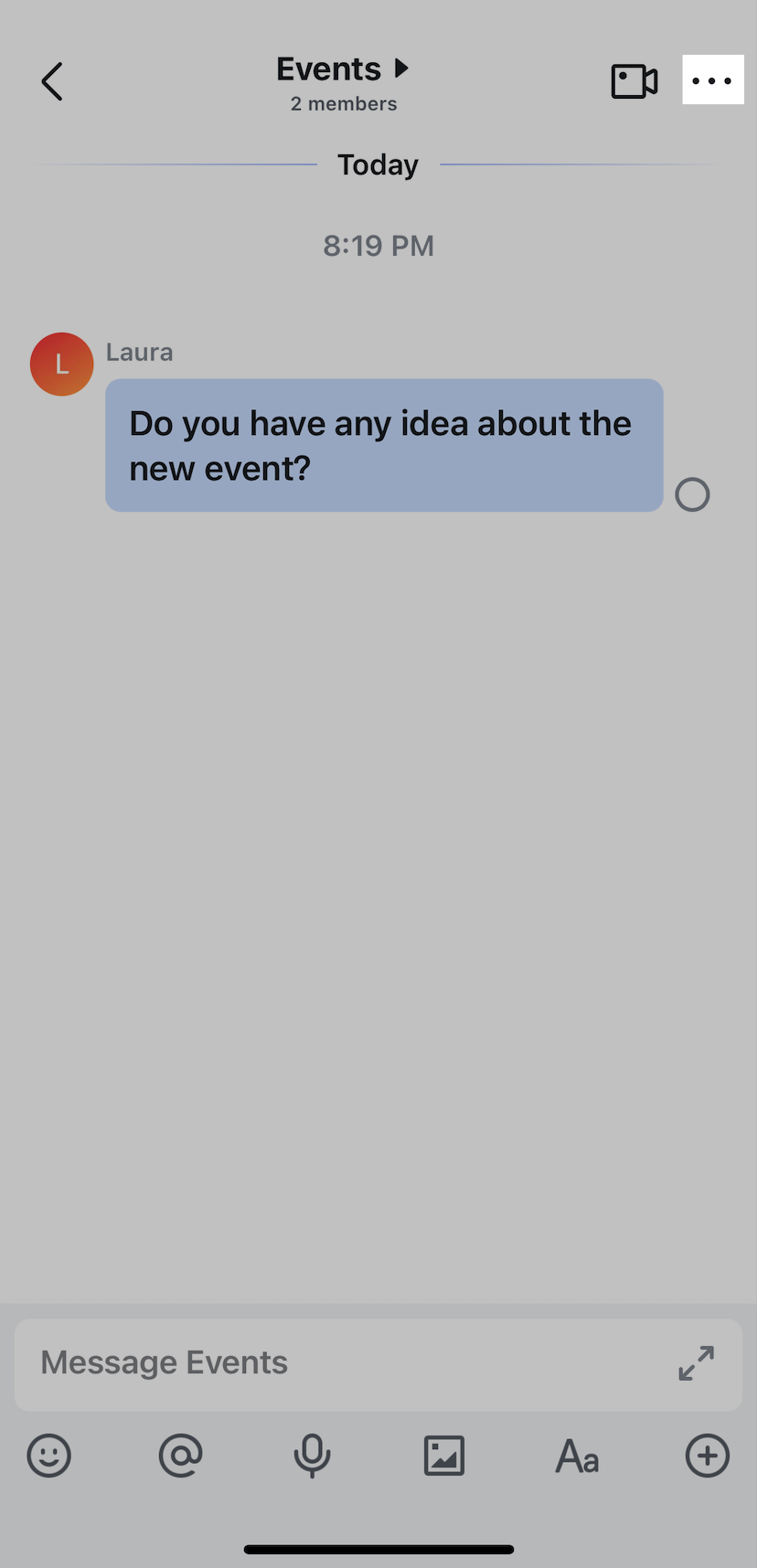Screen dimensions: 757x1568
Task: Tap the 2 members label
Action: pos(344,103)
